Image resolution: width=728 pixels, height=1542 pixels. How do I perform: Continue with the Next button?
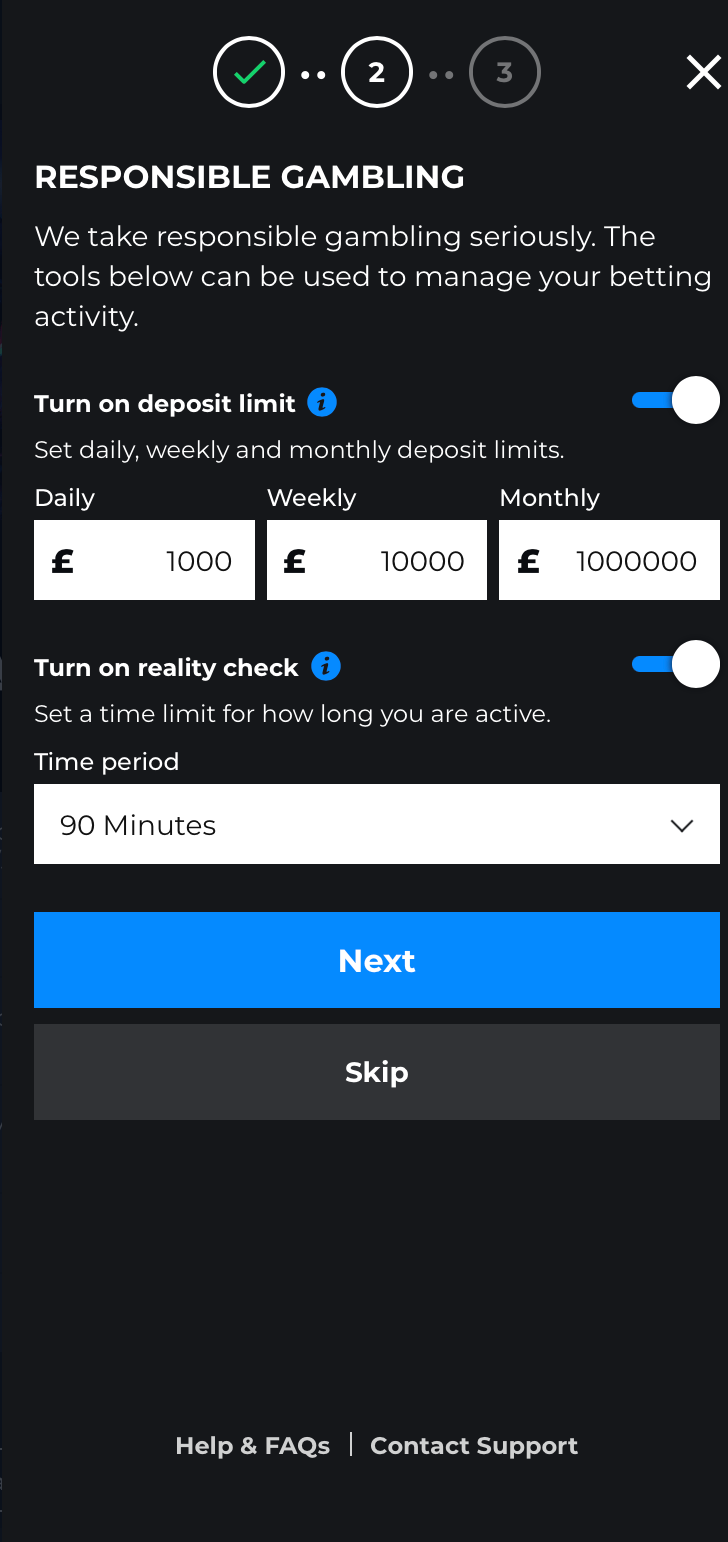(377, 960)
